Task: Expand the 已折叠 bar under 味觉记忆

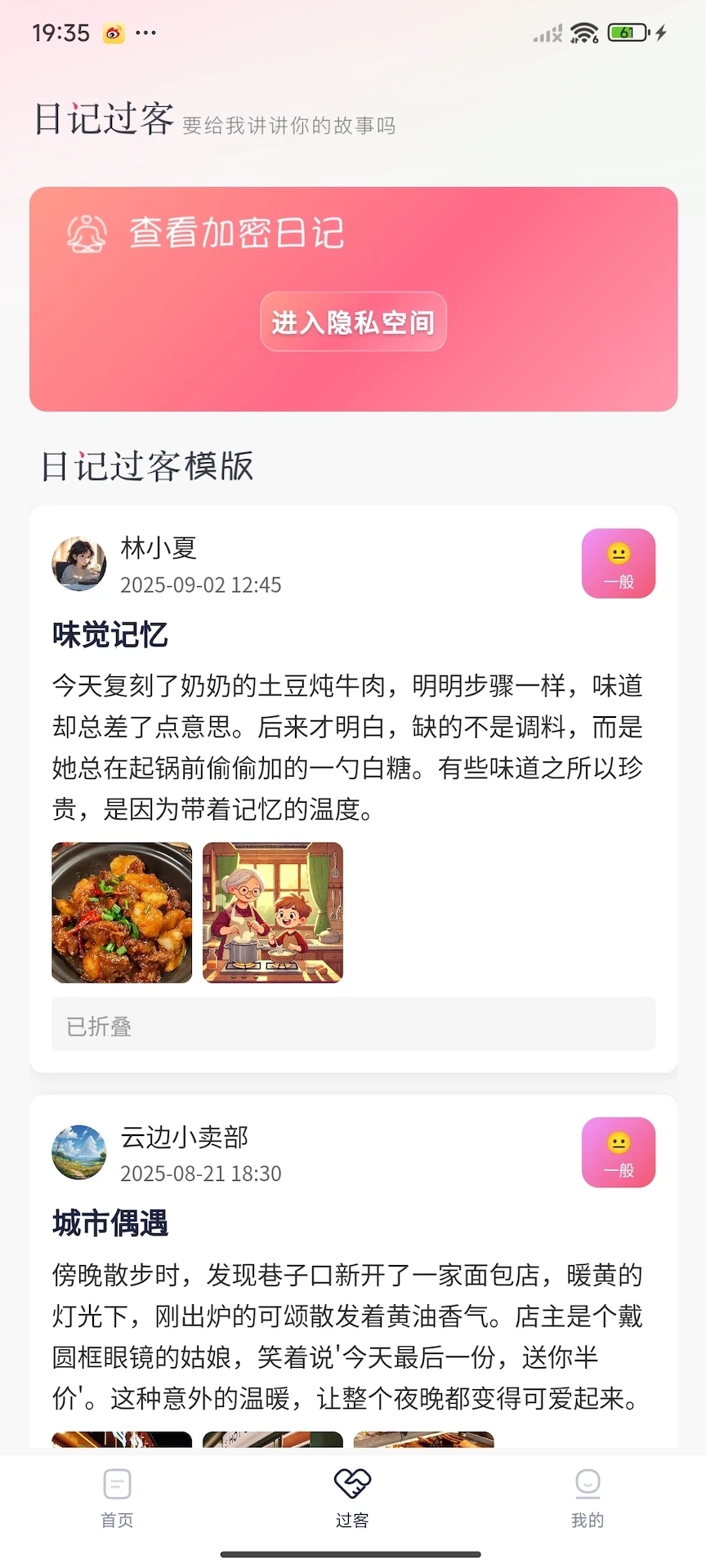Action: click(x=353, y=1024)
